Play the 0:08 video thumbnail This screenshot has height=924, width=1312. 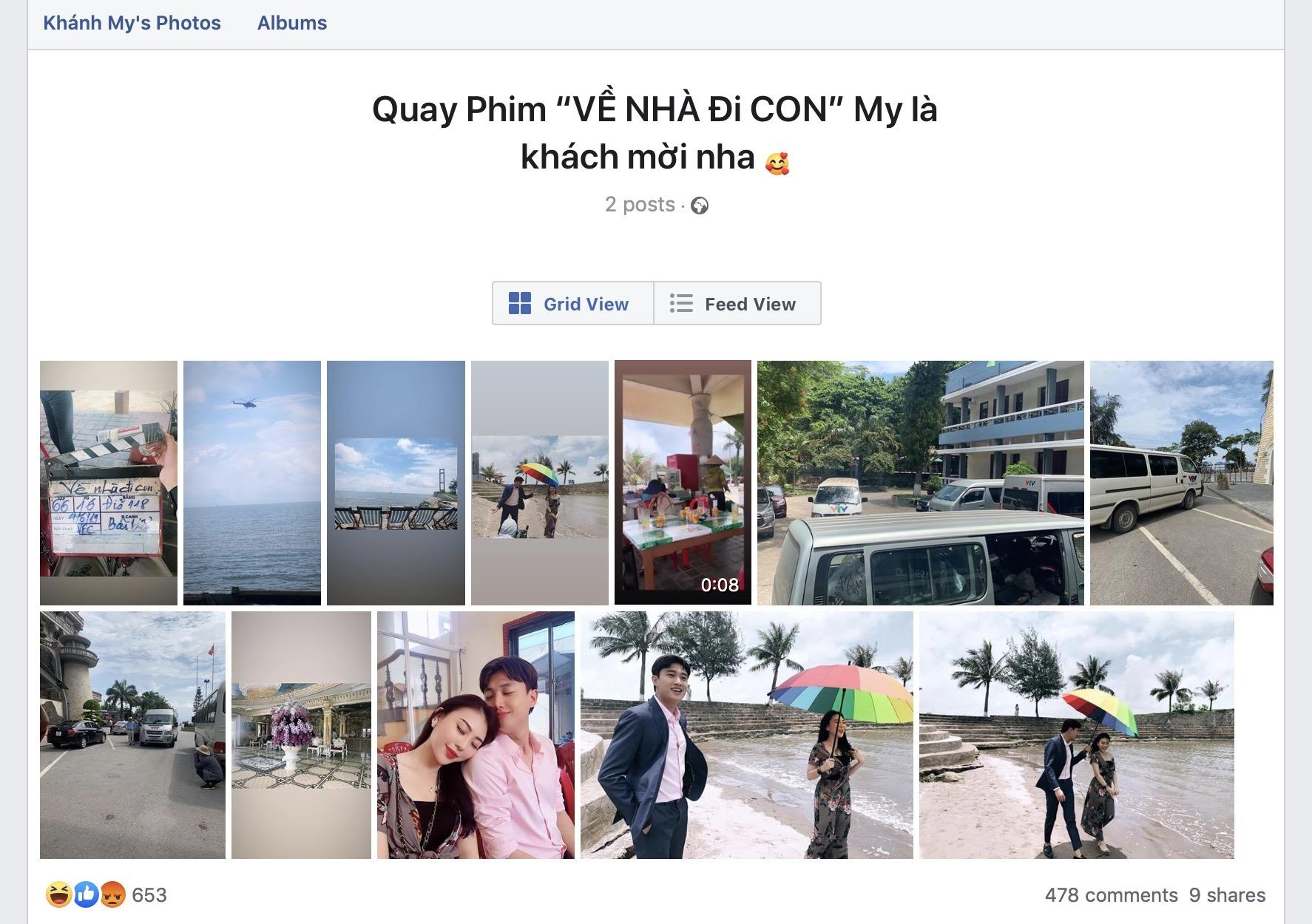(683, 483)
